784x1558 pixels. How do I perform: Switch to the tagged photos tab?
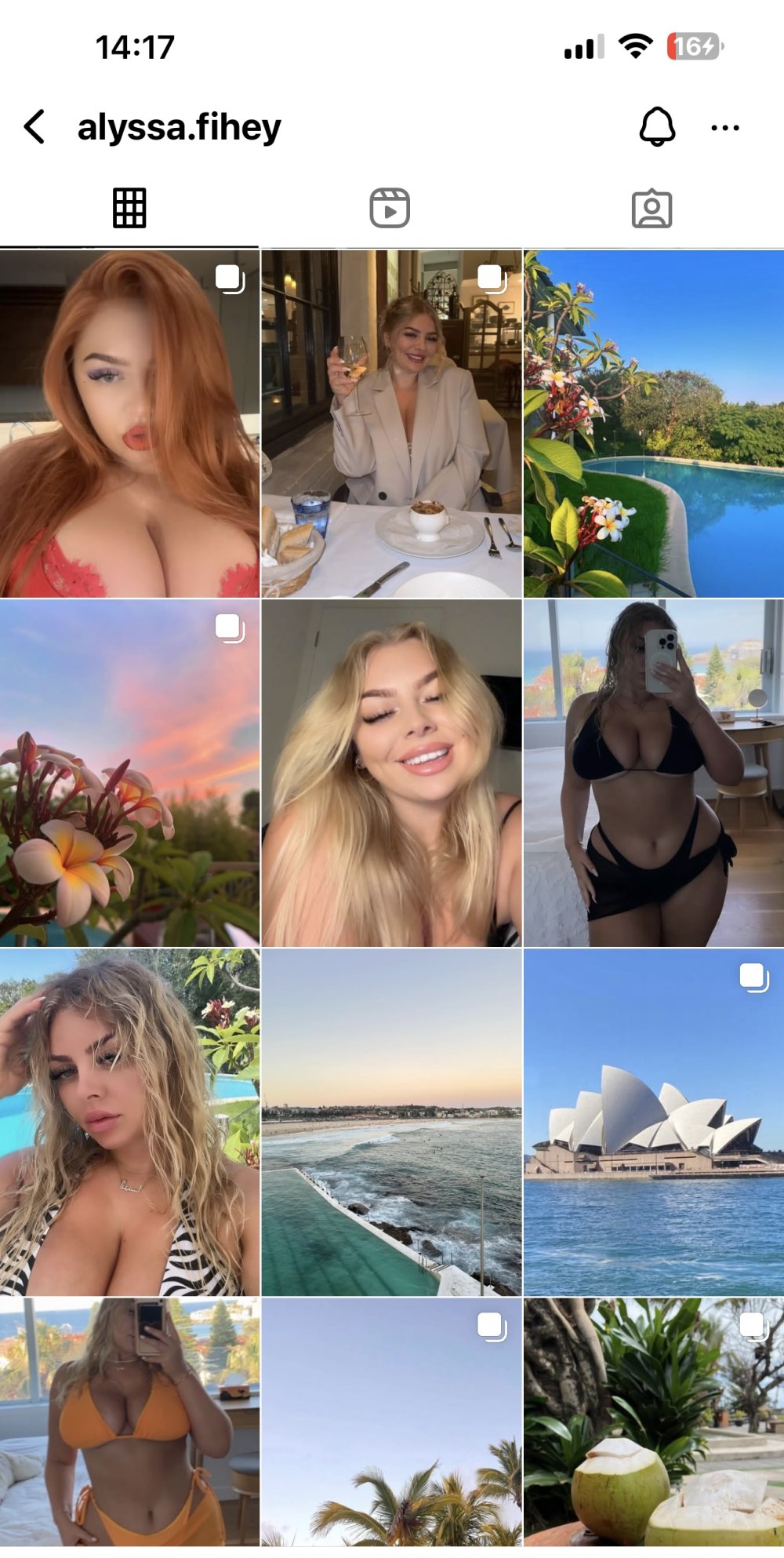652,209
